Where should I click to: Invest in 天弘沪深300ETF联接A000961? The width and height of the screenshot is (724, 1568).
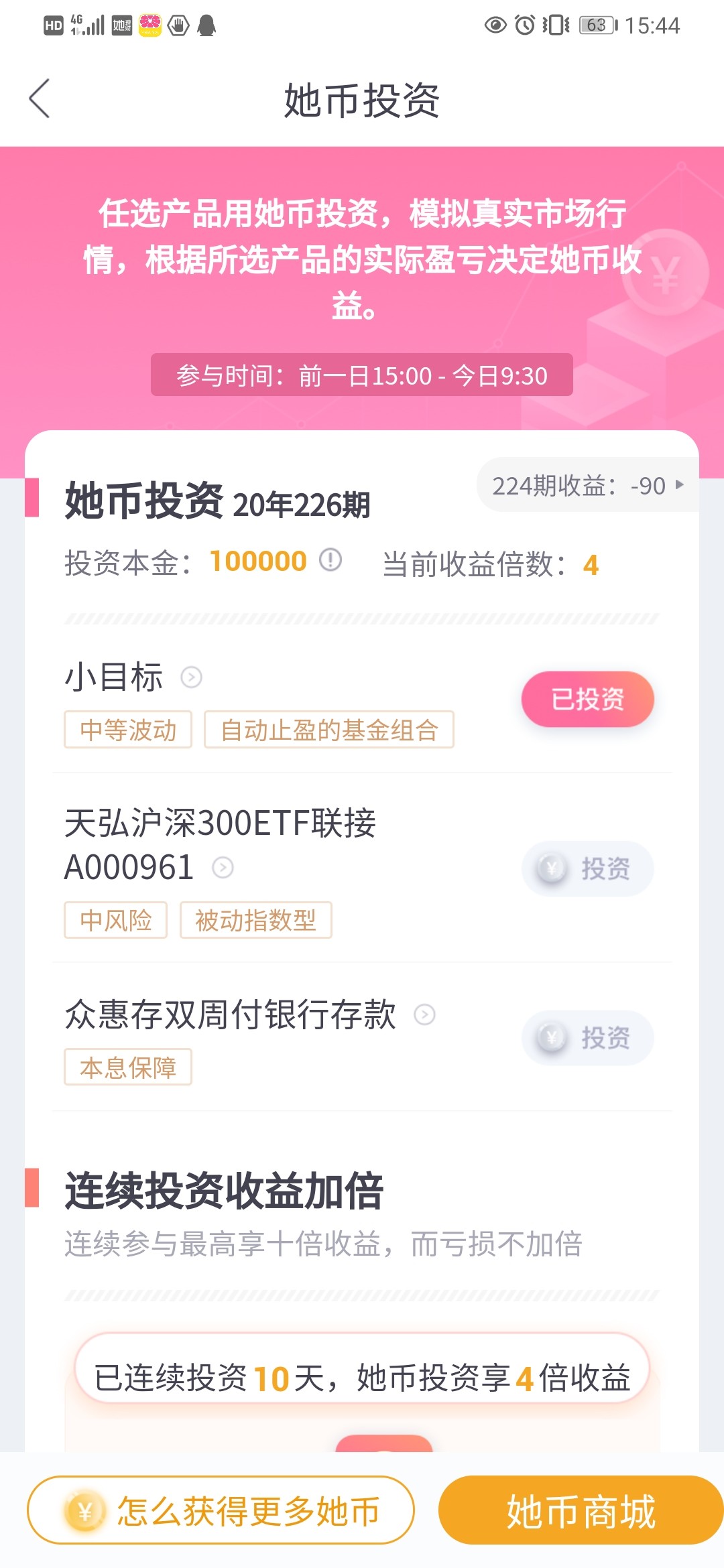pyautogui.click(x=587, y=868)
